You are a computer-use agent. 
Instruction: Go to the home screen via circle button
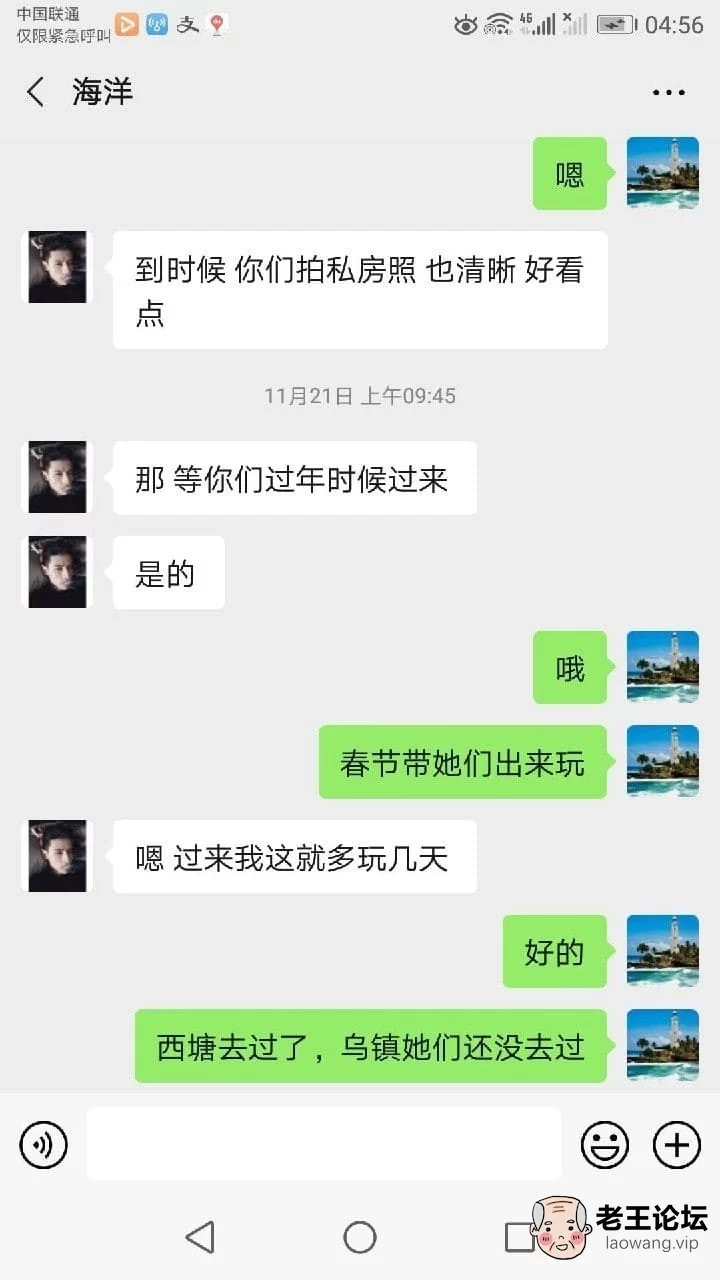pos(360,1237)
